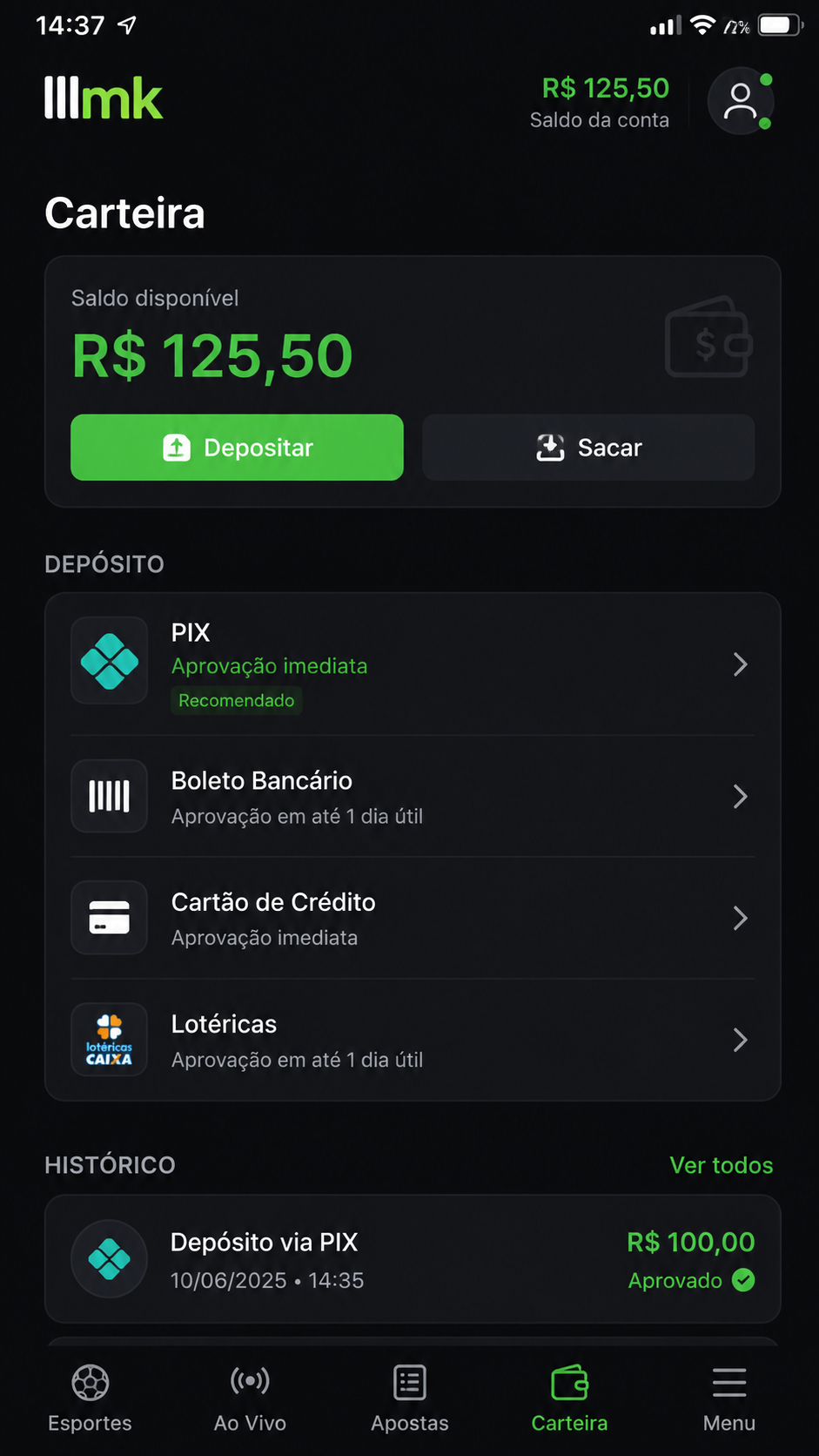The height and width of the screenshot is (1456, 819).
Task: Select the Carteira tab
Action: [x=569, y=1399]
